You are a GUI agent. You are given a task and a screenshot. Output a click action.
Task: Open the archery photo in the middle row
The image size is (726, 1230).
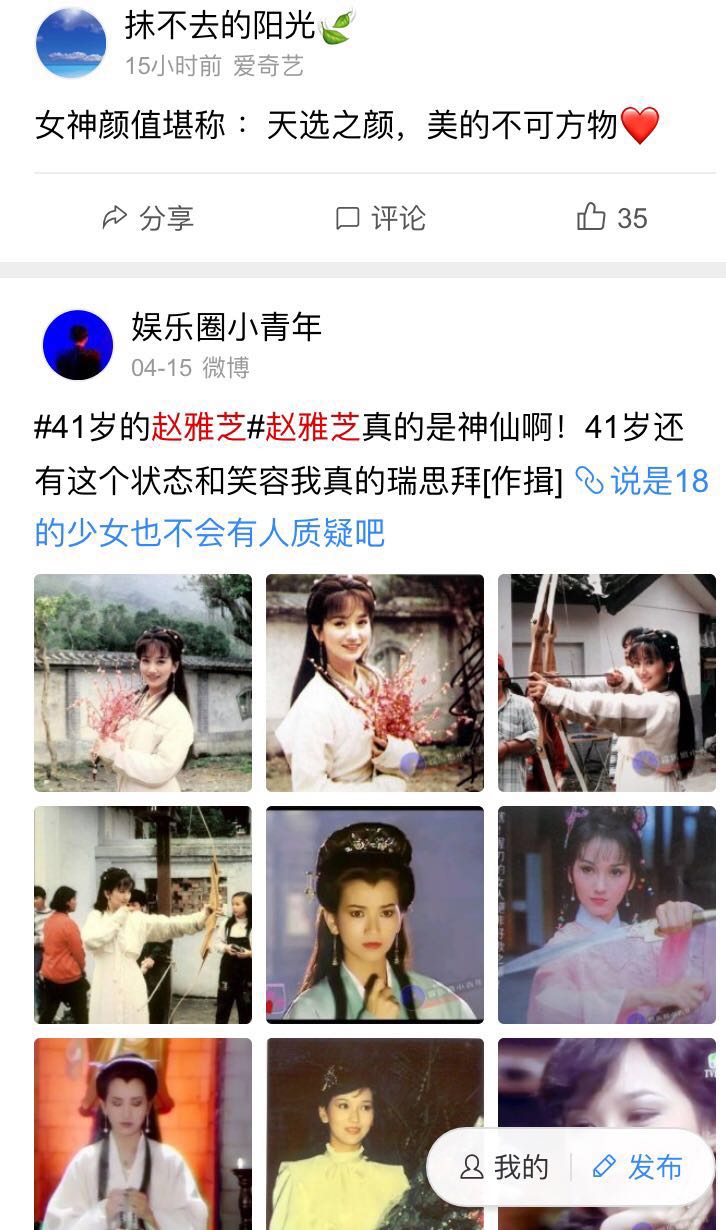tap(143, 915)
